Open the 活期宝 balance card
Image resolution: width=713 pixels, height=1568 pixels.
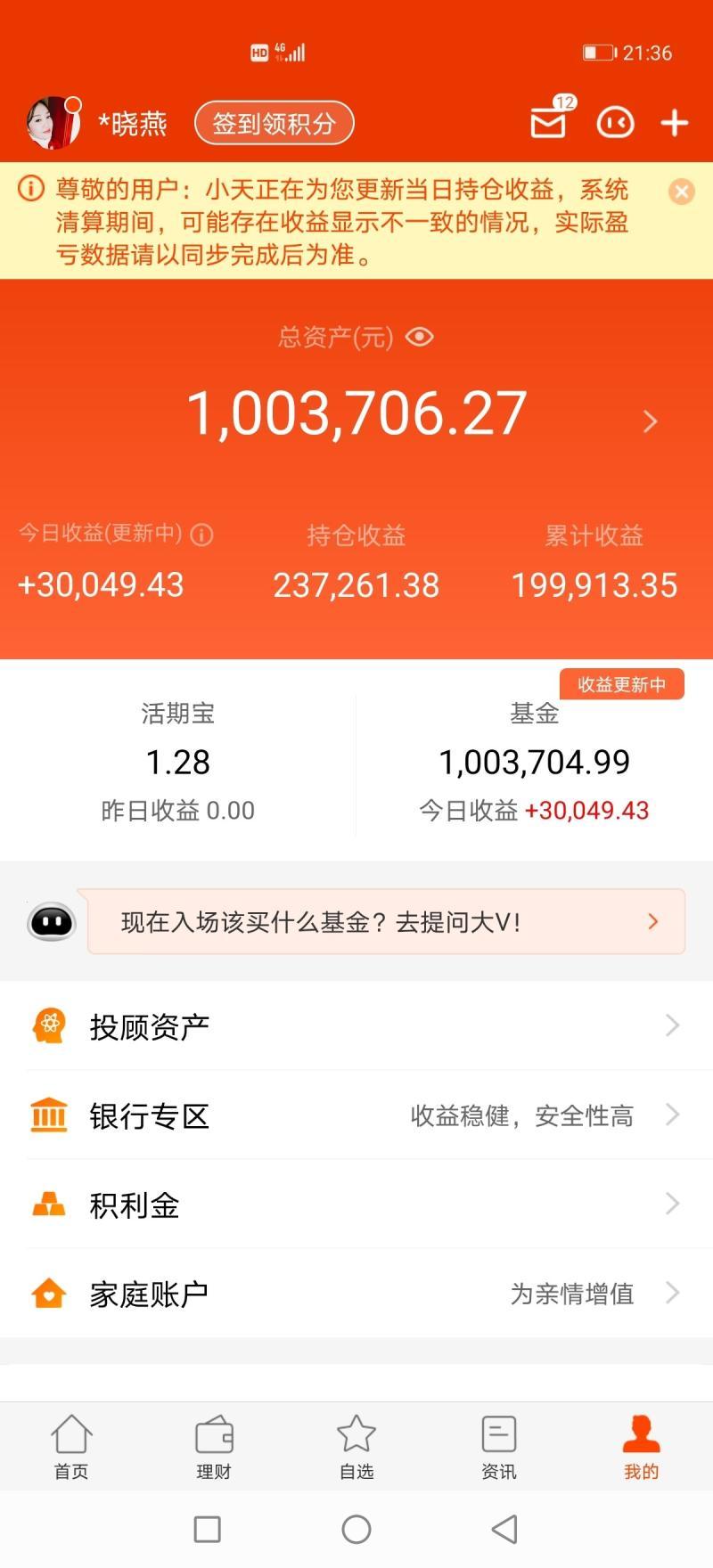tap(177, 762)
